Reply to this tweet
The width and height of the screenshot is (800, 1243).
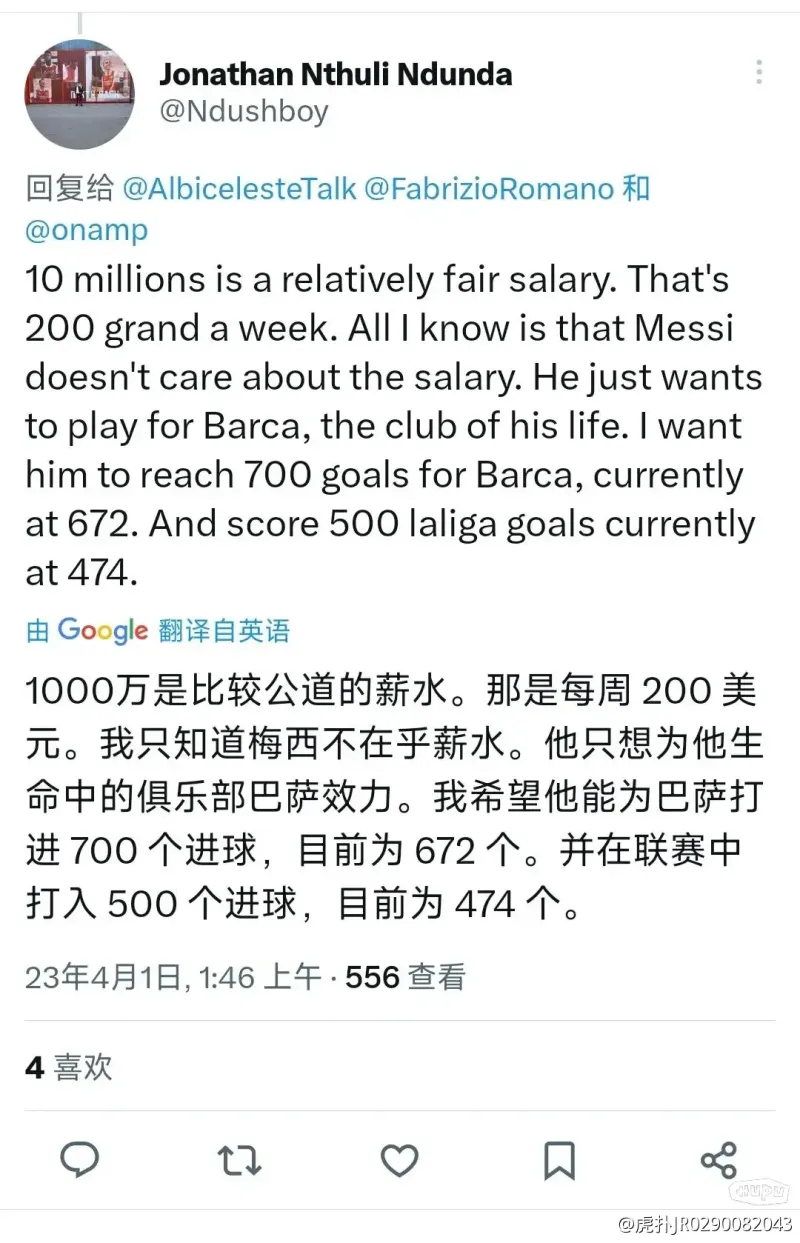tap(79, 1160)
